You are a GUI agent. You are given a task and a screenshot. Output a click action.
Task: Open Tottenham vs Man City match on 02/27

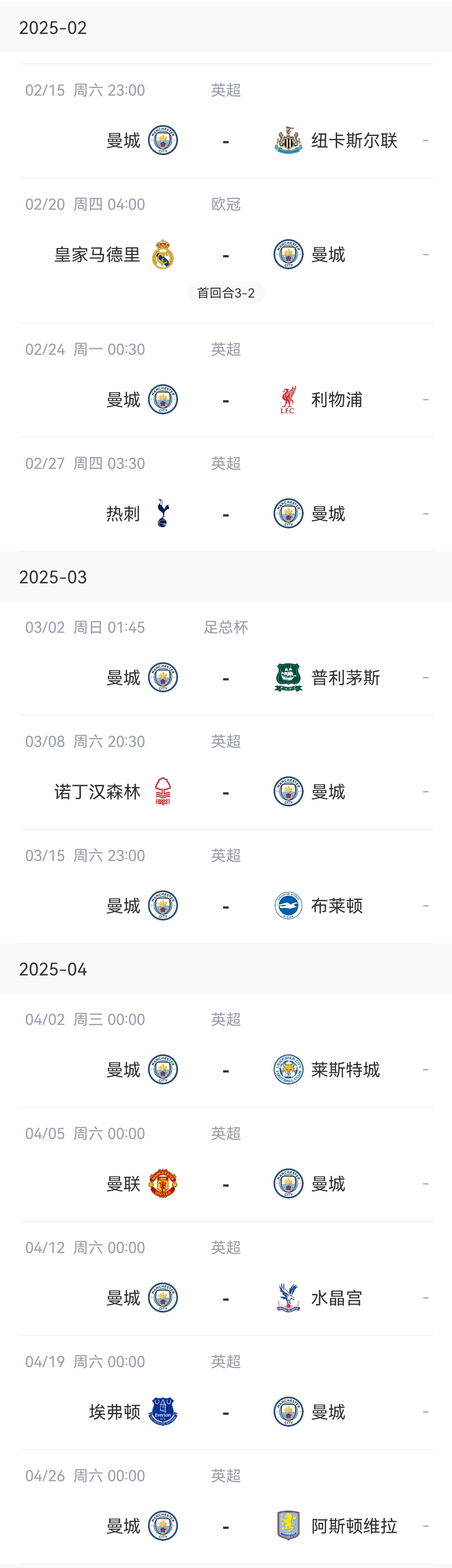tap(225, 514)
